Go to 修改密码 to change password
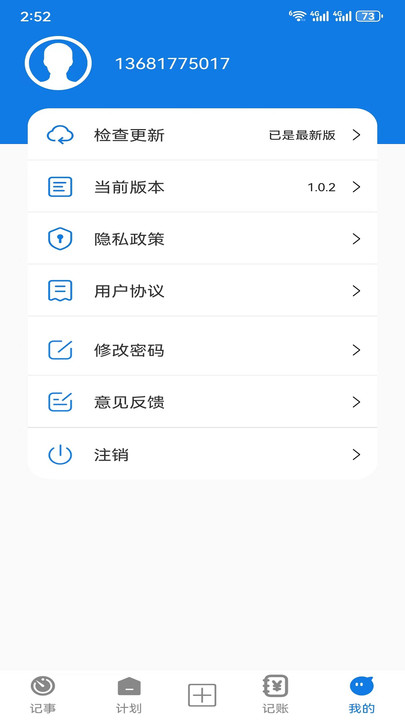 pos(202,350)
